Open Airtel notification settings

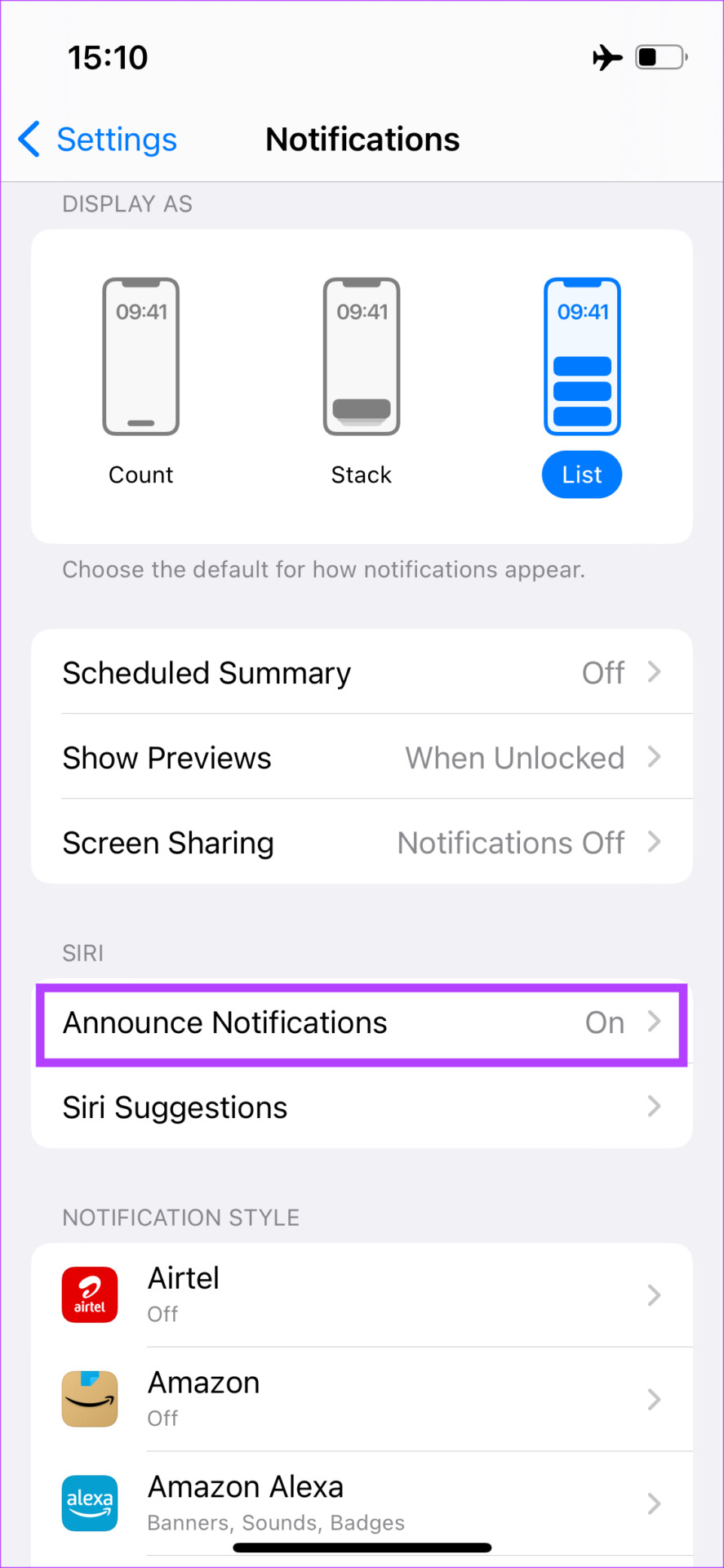[x=362, y=1295]
